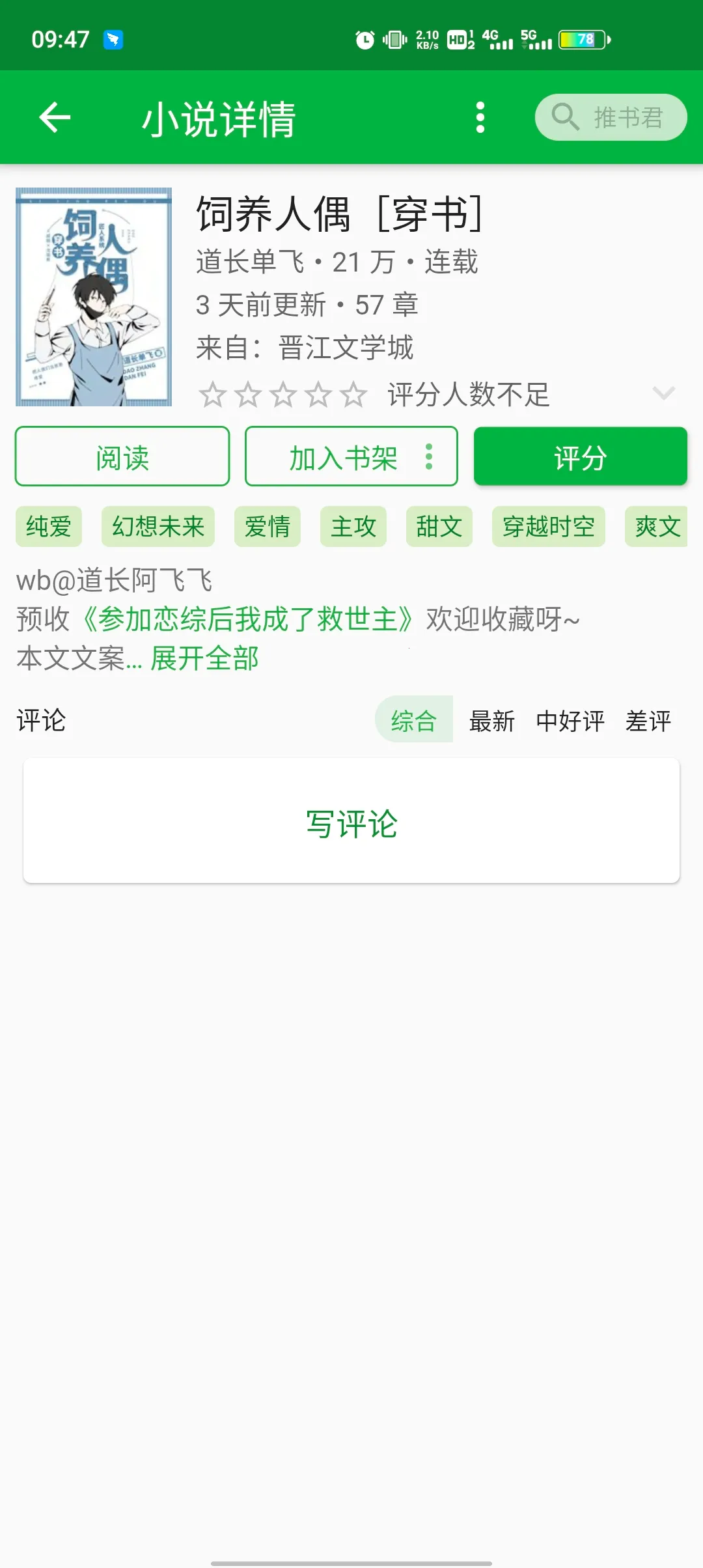Show 中好评 comments
The height and width of the screenshot is (1568, 703).
[570, 721]
